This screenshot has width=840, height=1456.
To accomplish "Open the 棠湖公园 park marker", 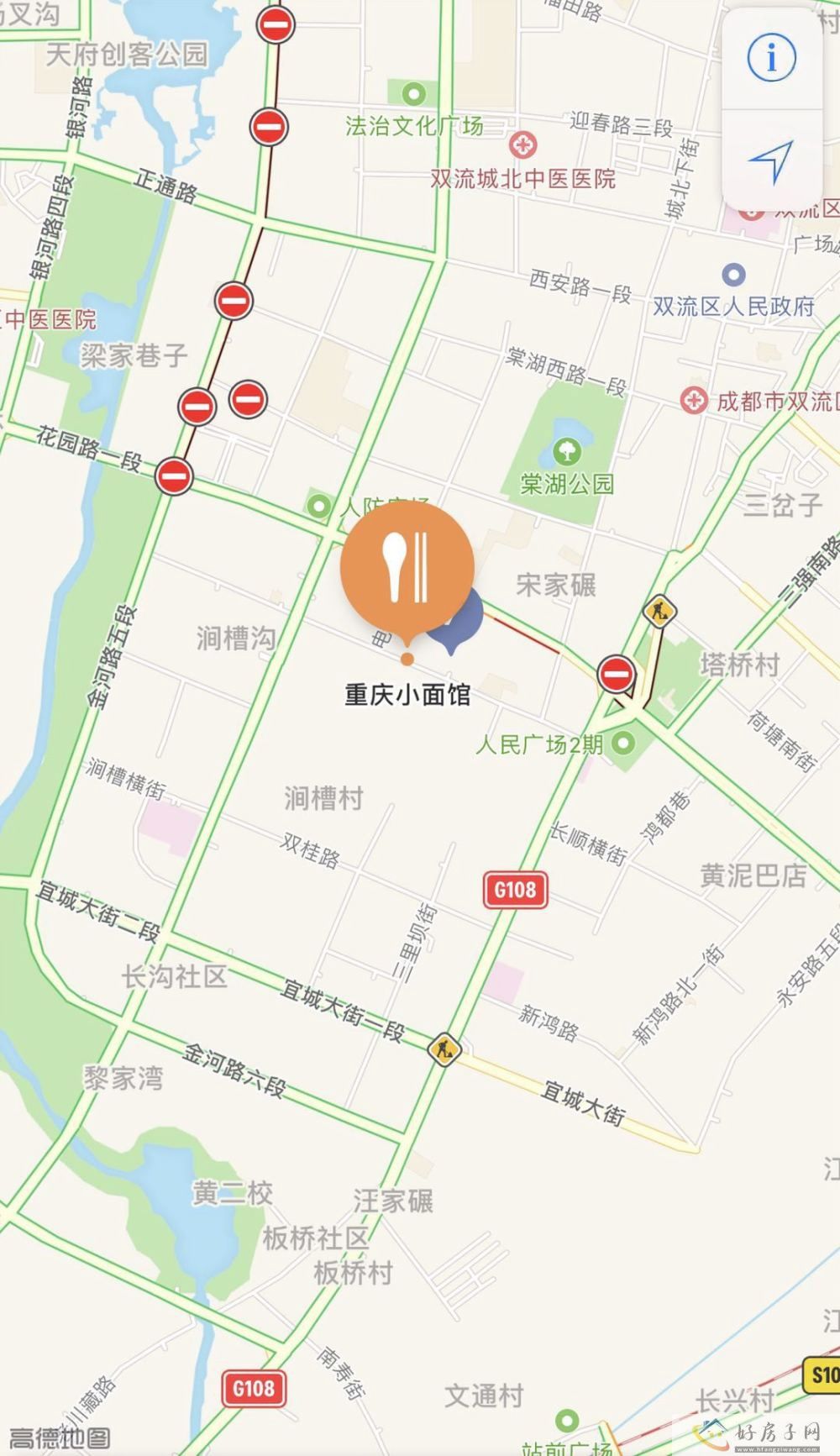I will point(569,452).
